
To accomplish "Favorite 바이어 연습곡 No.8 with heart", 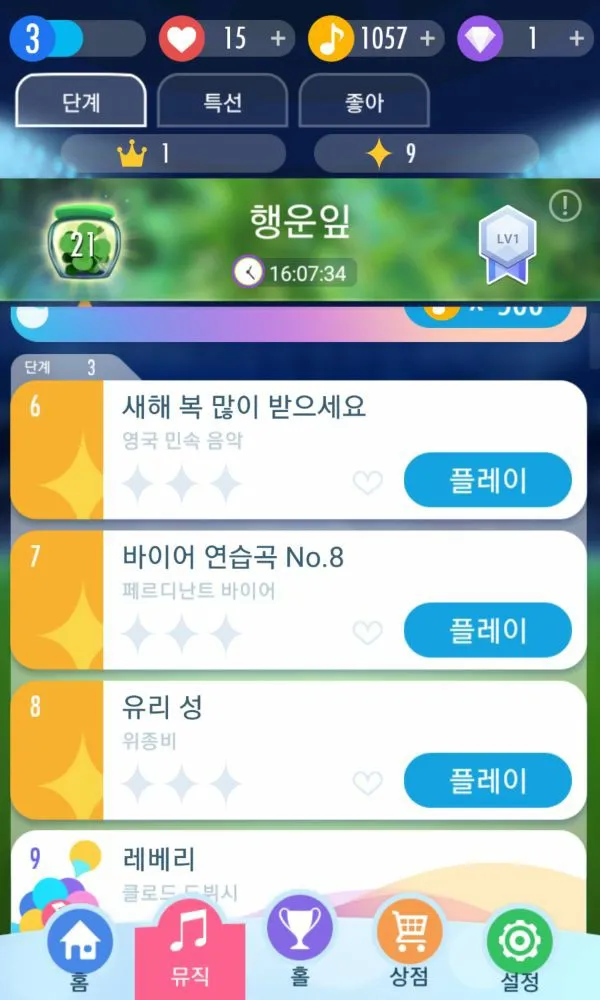I will coord(368,633).
